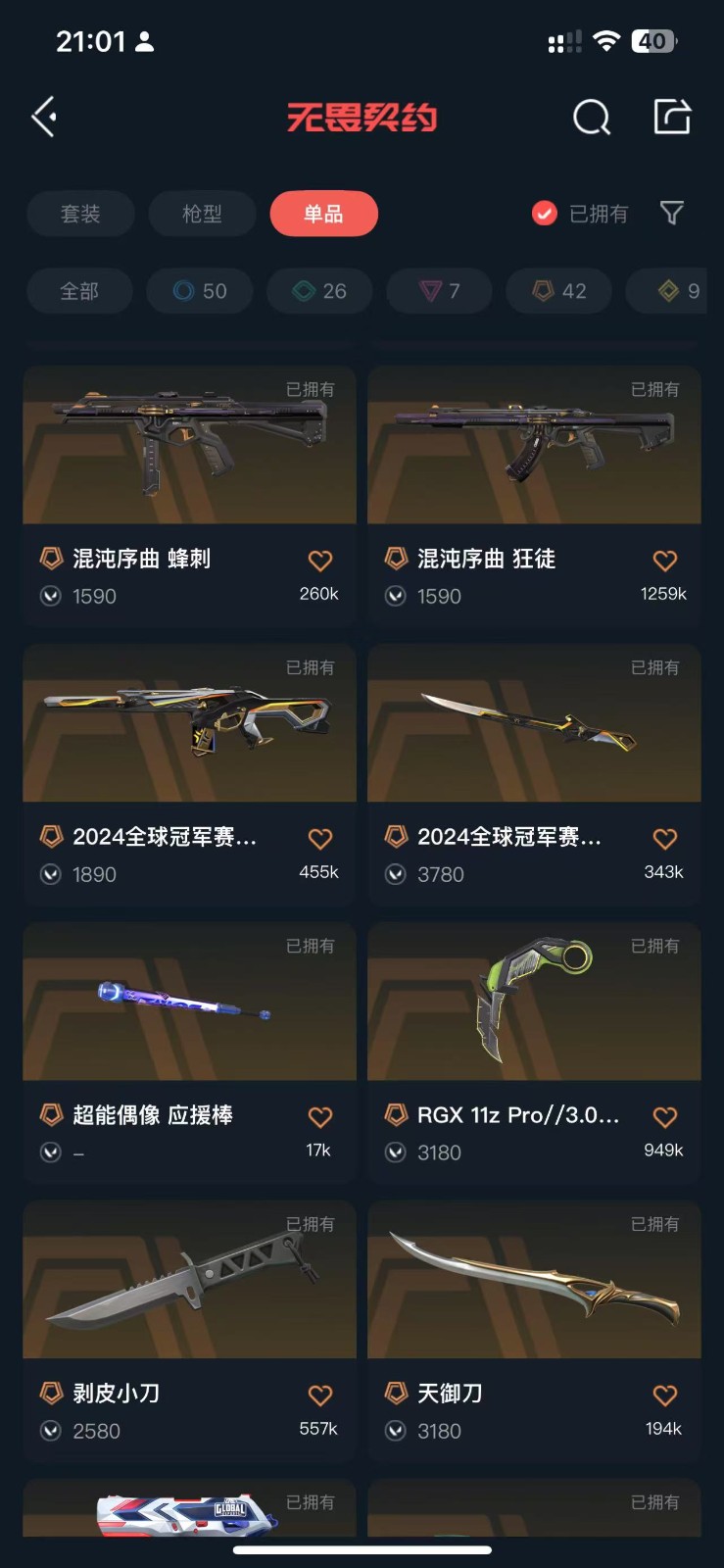
Task: Open the 剥皮小刀 knife card
Action: coord(189,1330)
